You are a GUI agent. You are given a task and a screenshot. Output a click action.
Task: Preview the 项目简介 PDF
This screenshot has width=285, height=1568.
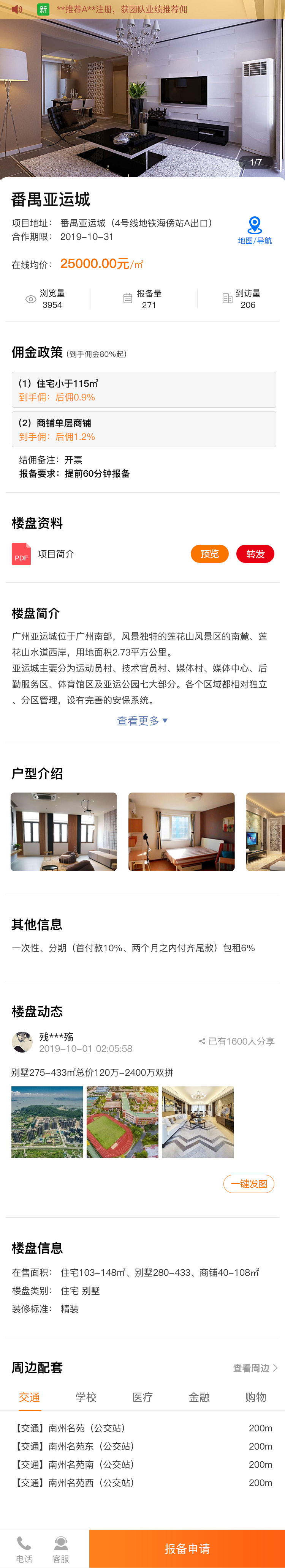(209, 553)
